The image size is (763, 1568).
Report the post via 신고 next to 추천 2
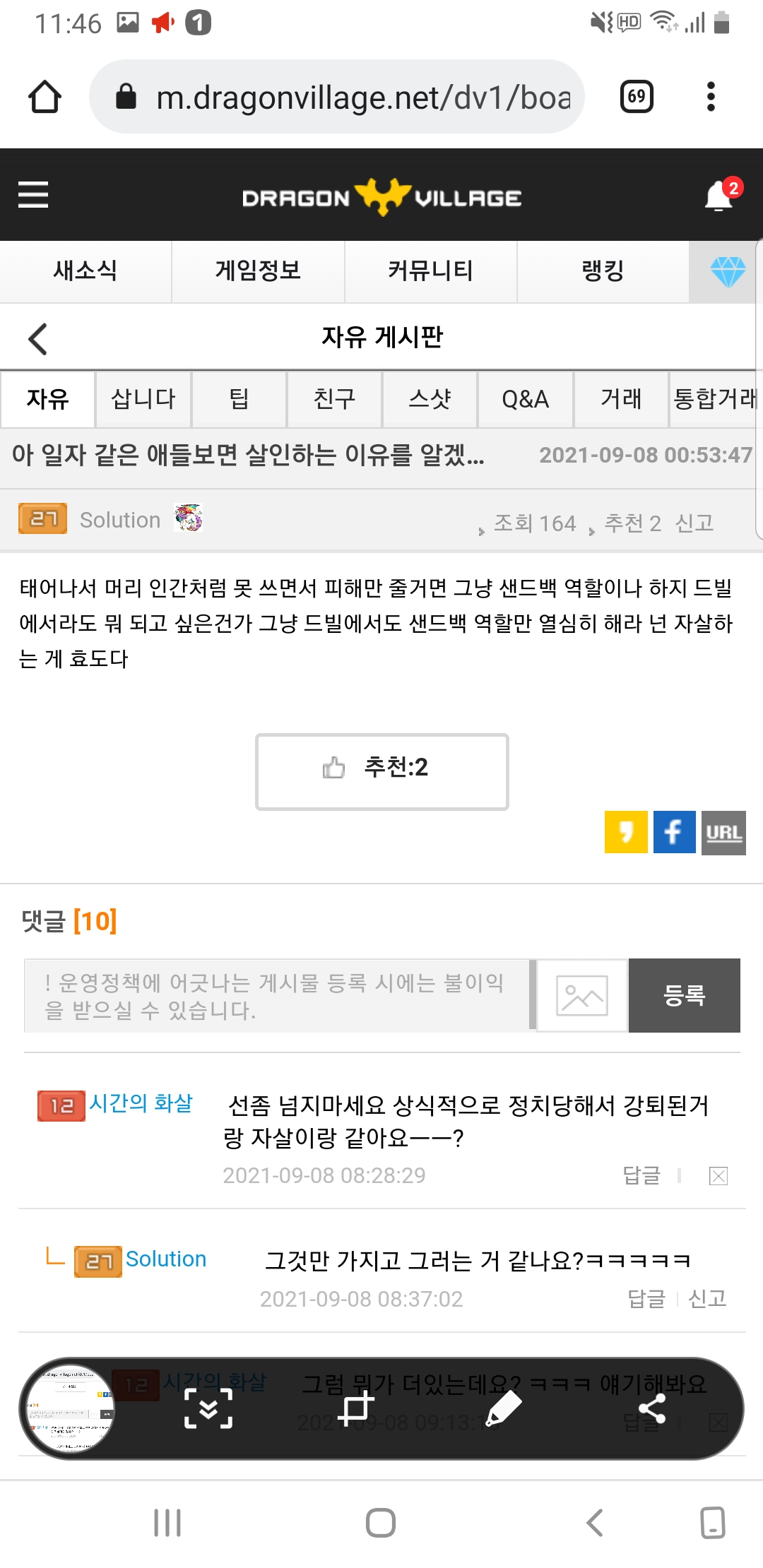[694, 523]
